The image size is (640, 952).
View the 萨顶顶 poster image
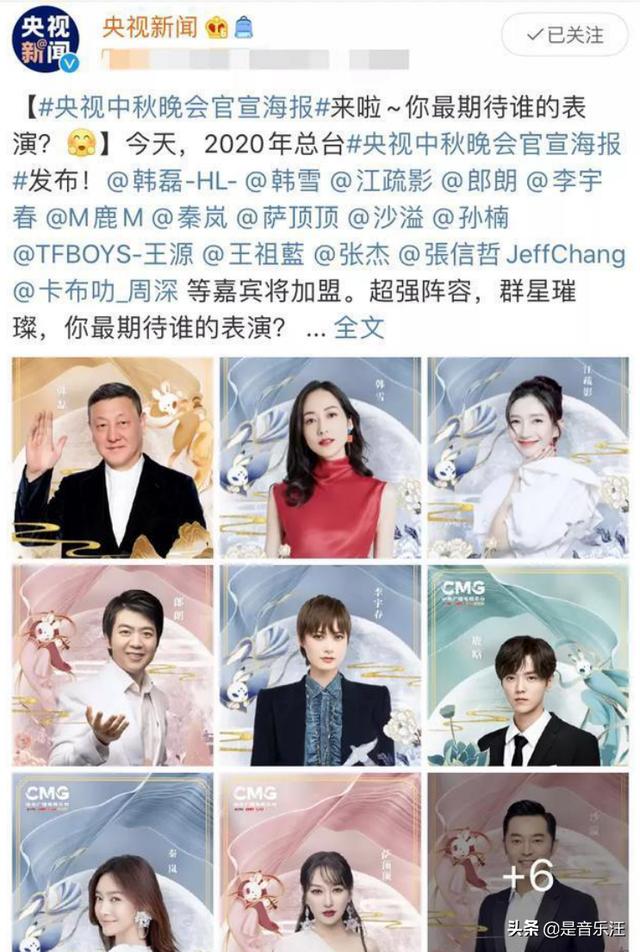pyautogui.click(x=320, y=860)
